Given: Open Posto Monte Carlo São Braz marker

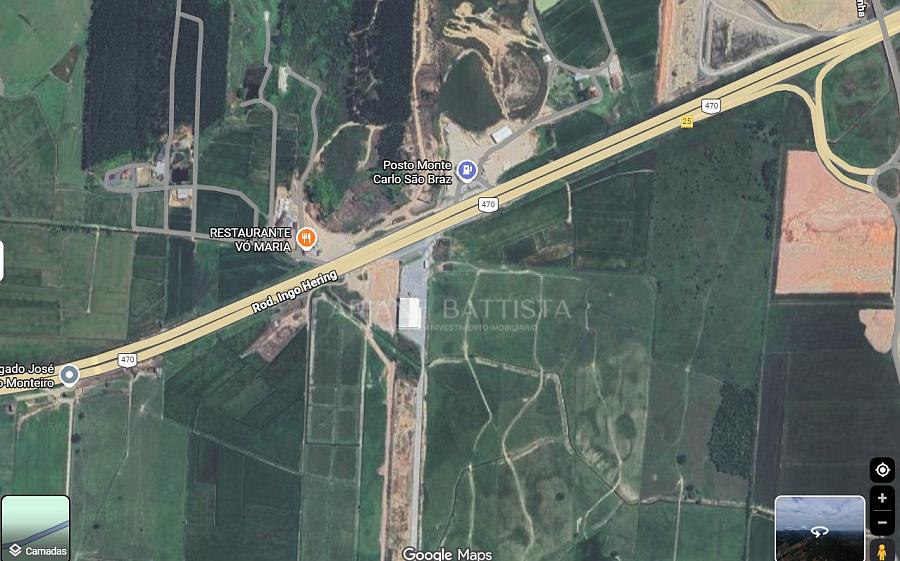Looking at the screenshot, I should point(467,171).
